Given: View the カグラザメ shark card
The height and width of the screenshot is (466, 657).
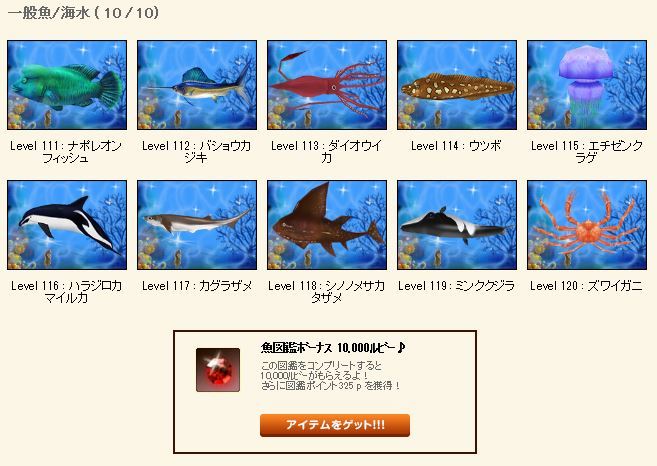Looking at the screenshot, I should [x=197, y=225].
